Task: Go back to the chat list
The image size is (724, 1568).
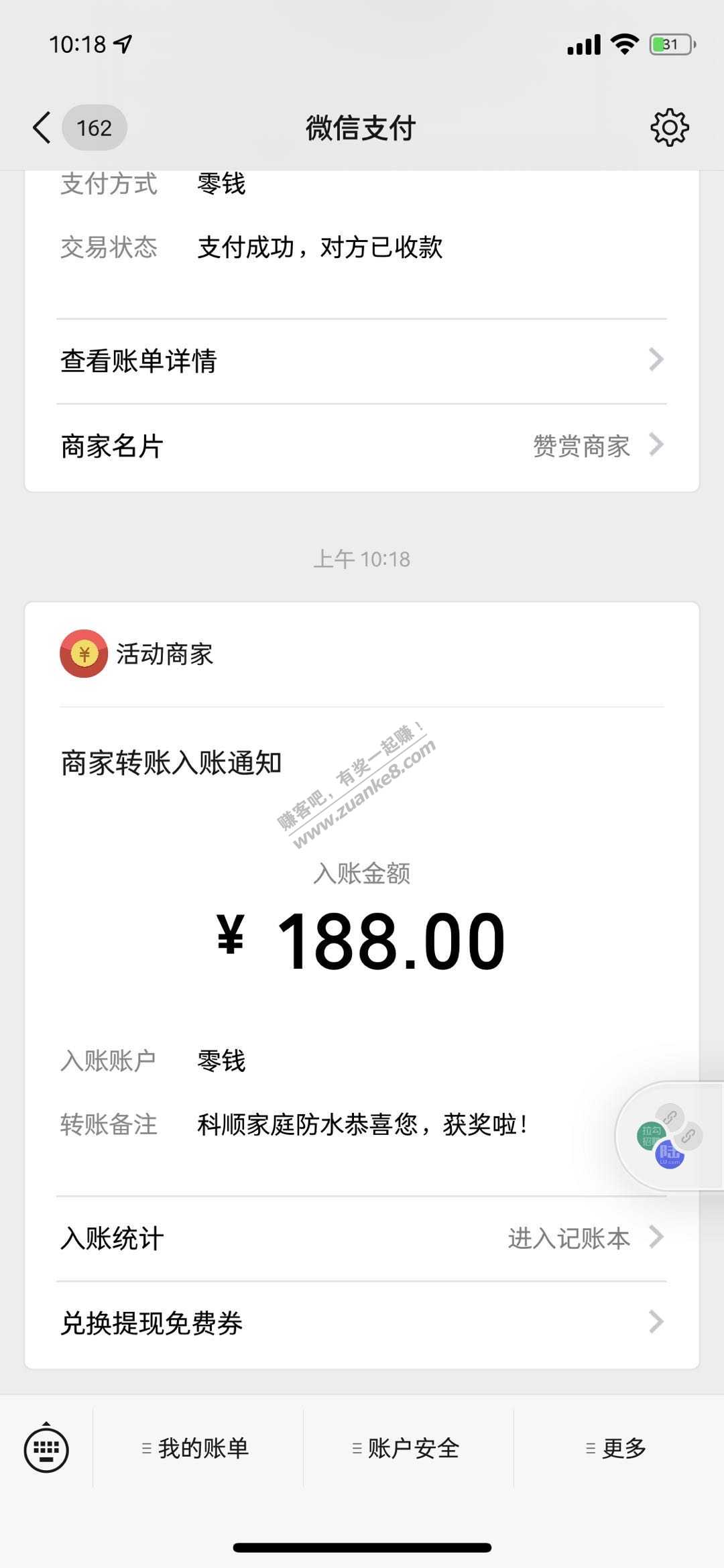Action: click(x=43, y=127)
